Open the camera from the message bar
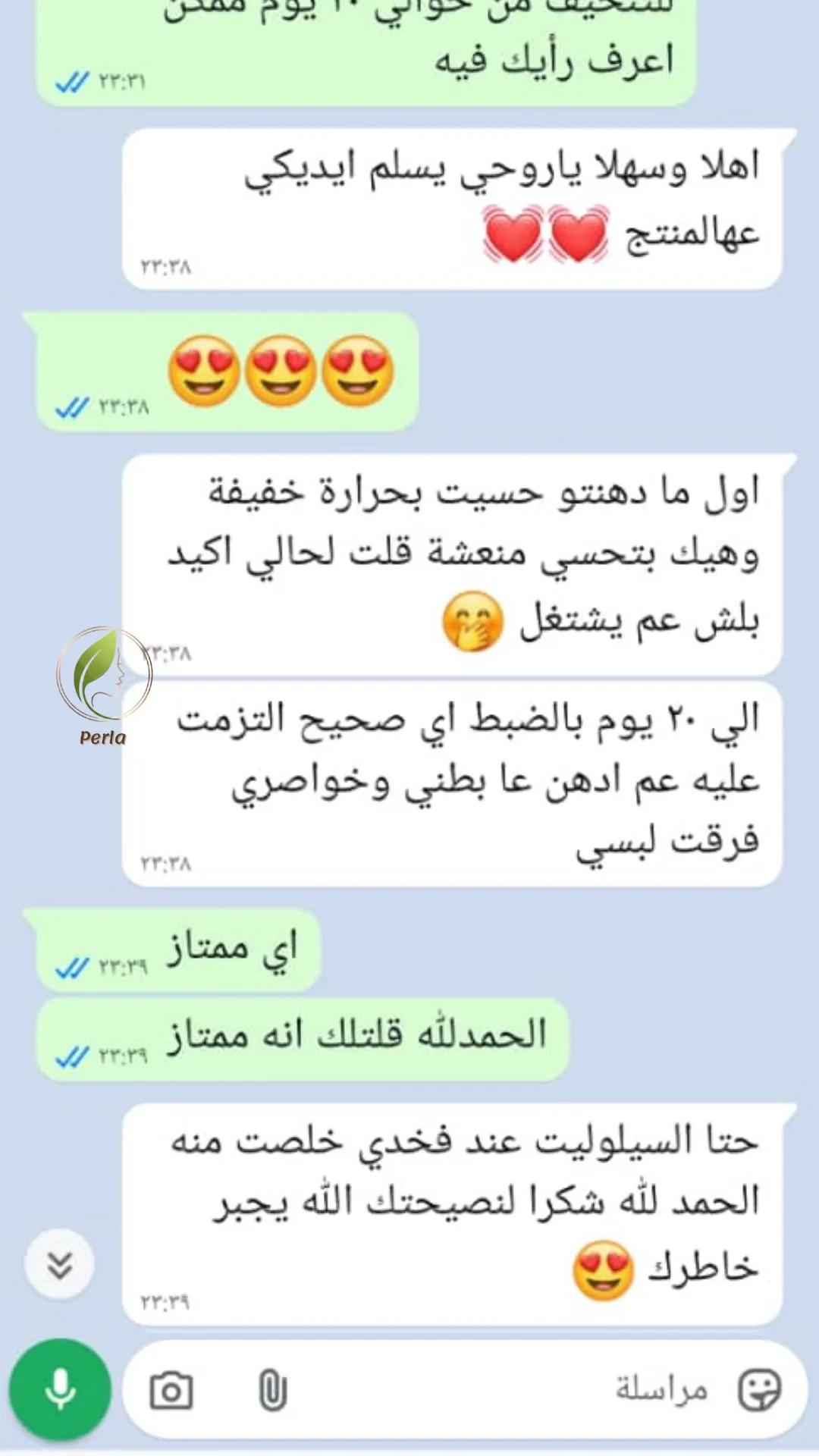Screen dimensions: 819x1456 pos(171,1391)
